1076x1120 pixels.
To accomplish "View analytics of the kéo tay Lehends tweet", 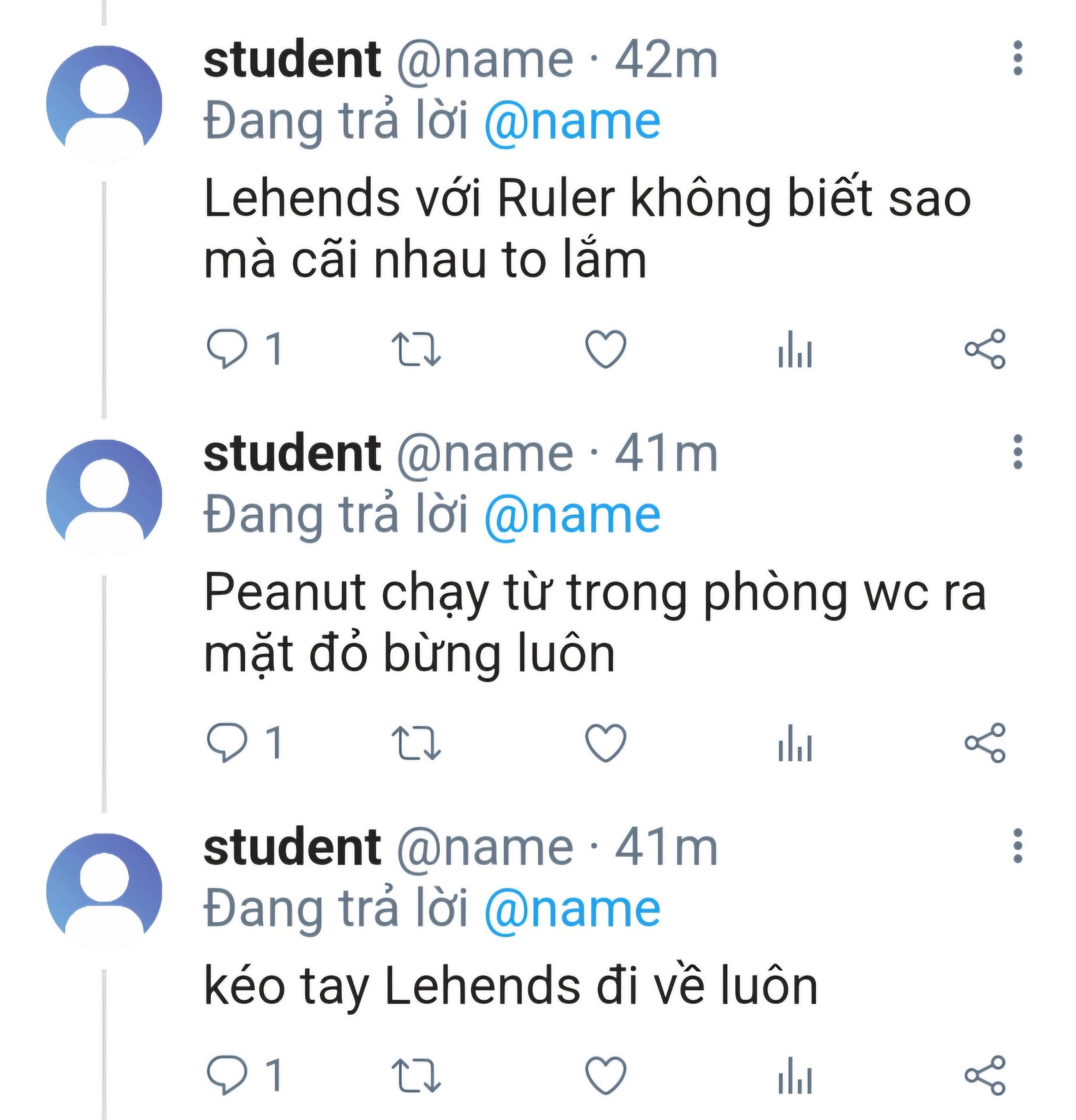I will coord(795,1074).
